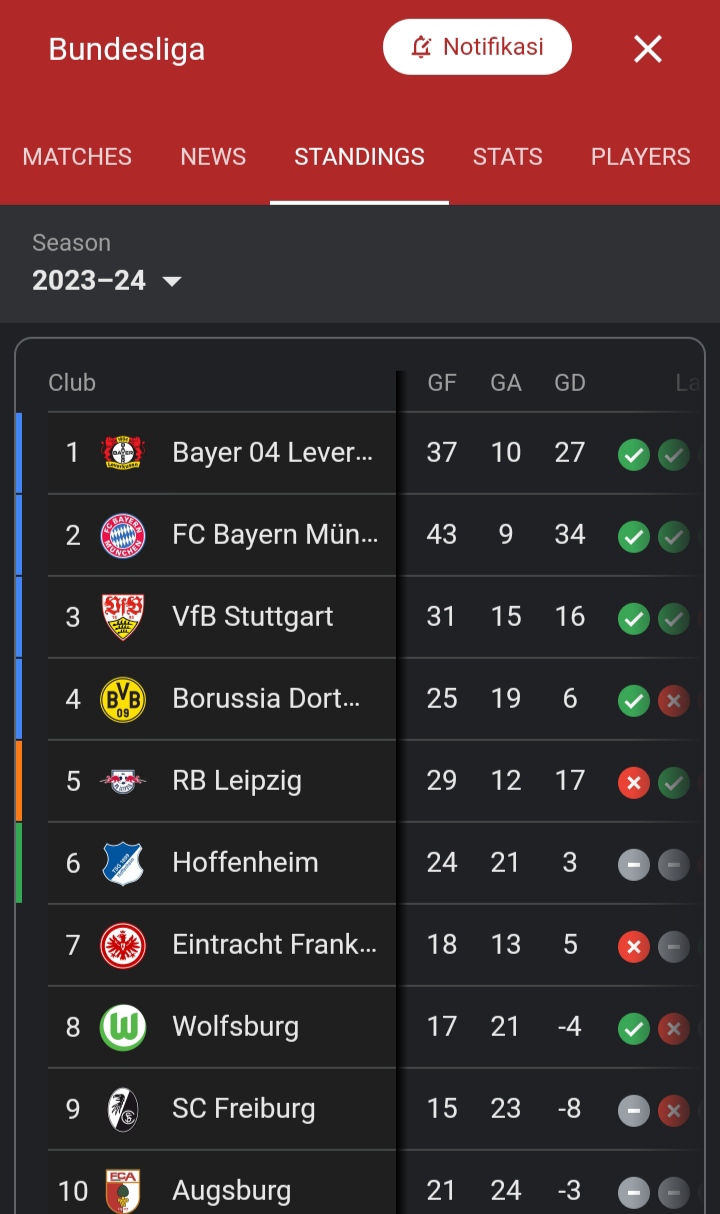The image size is (720, 1214).
Task: Click the green check next to Leverkusen
Action: (x=633, y=454)
